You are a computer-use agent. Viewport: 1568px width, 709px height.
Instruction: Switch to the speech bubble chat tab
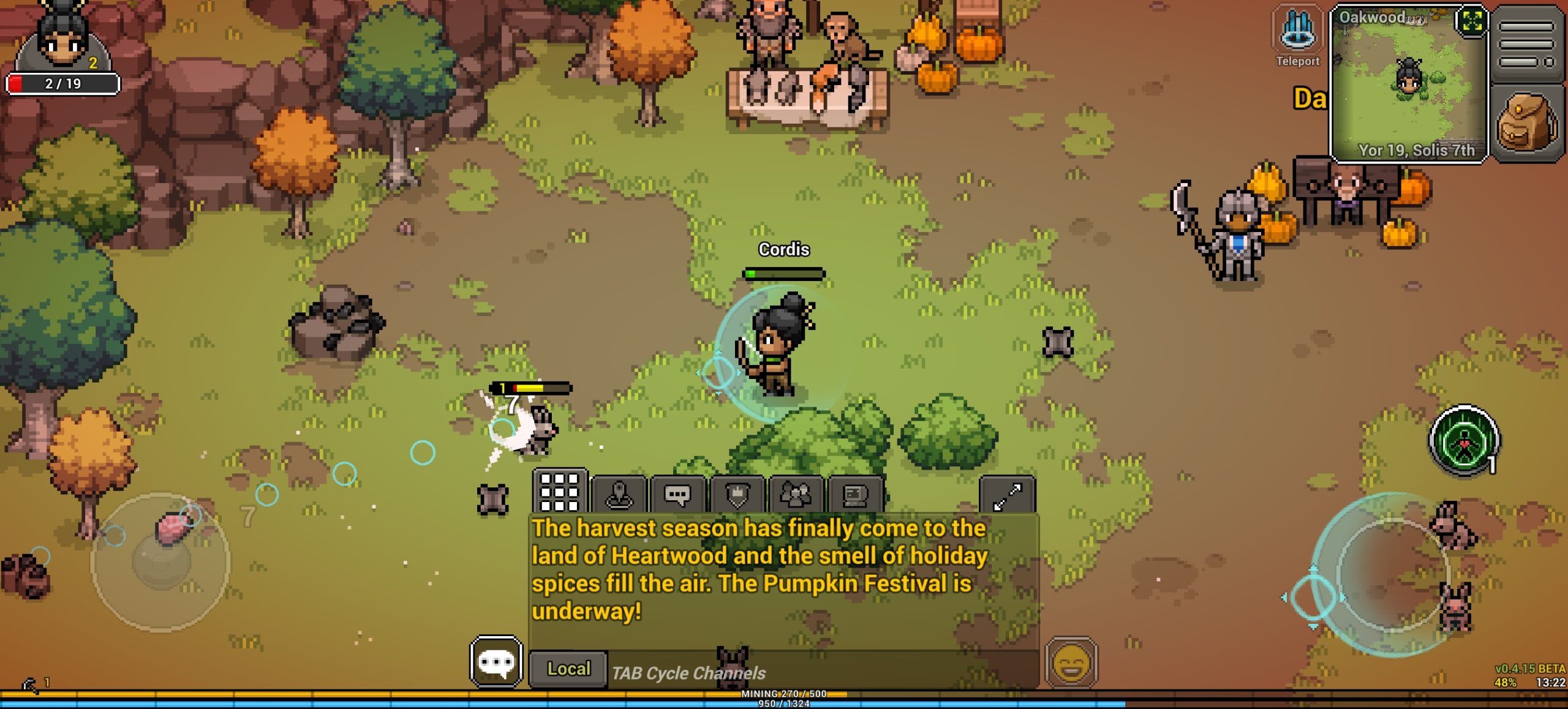(x=678, y=495)
